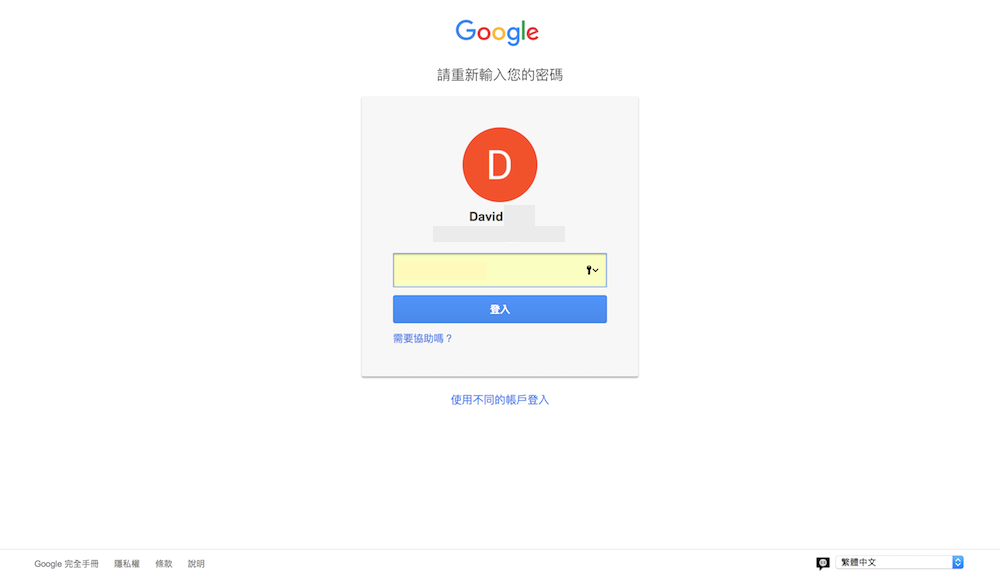Open the 隱私權 privacy link

pyautogui.click(x=127, y=564)
